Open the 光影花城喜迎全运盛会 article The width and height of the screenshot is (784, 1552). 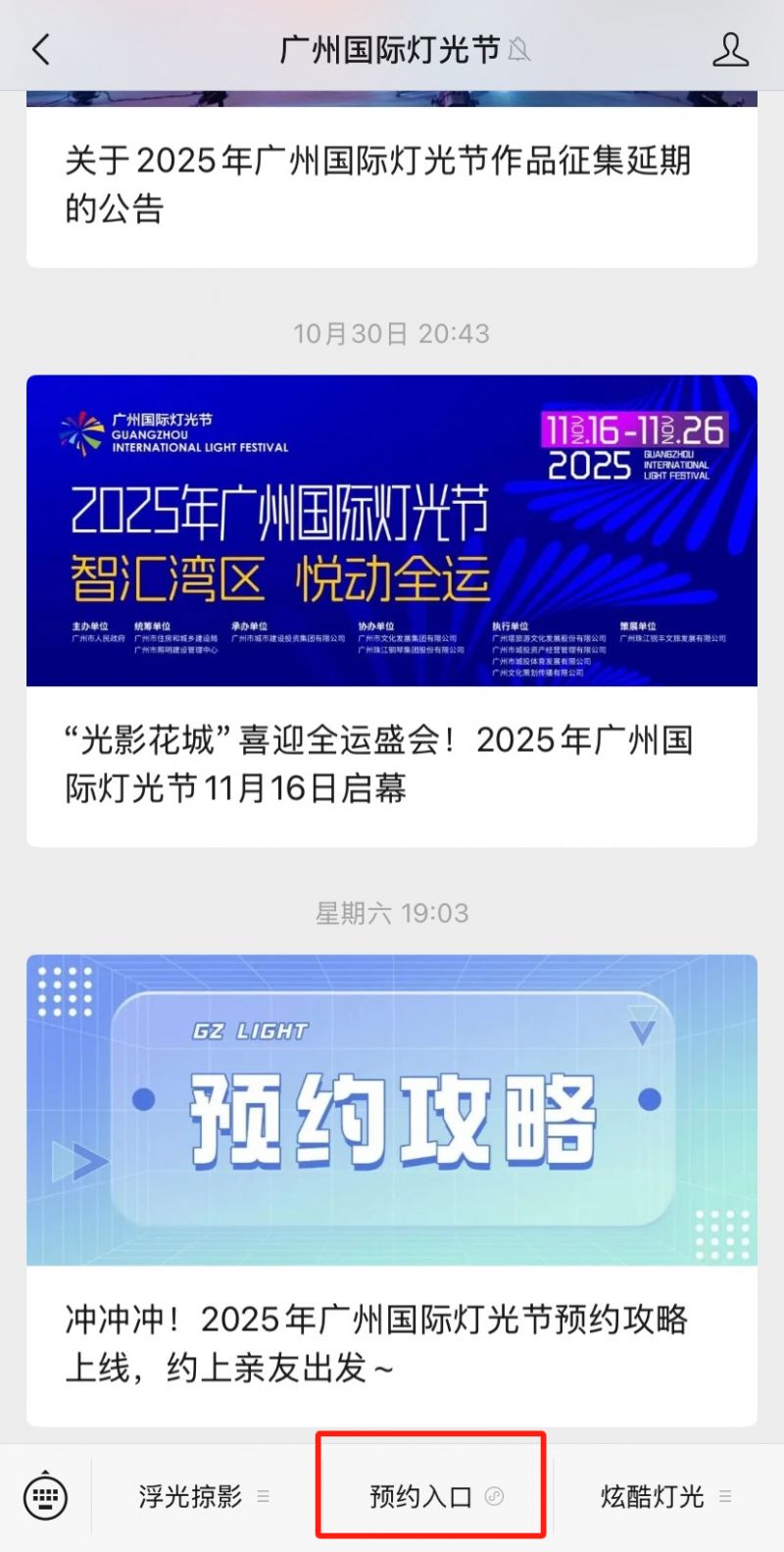click(392, 764)
